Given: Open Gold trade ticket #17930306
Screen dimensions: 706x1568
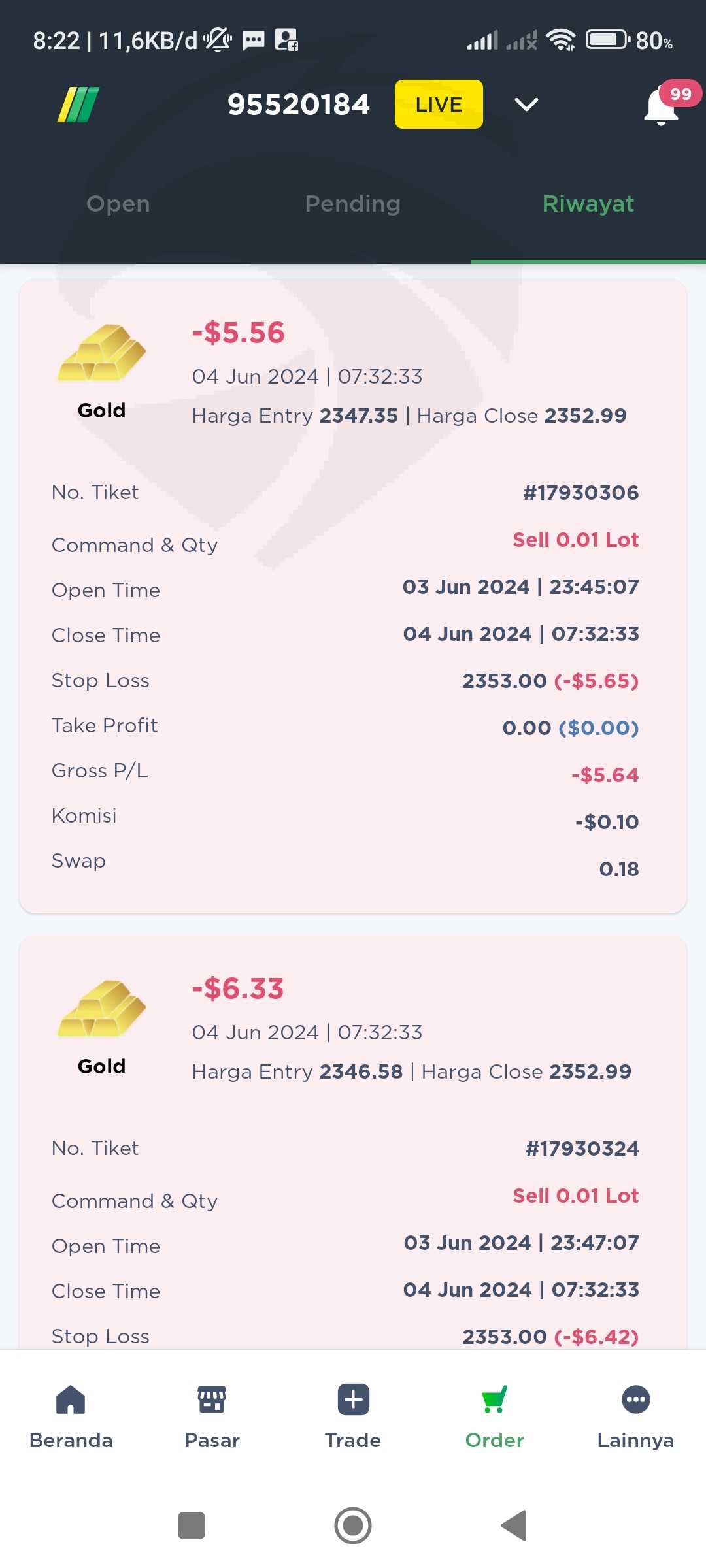Looking at the screenshot, I should click(353, 596).
